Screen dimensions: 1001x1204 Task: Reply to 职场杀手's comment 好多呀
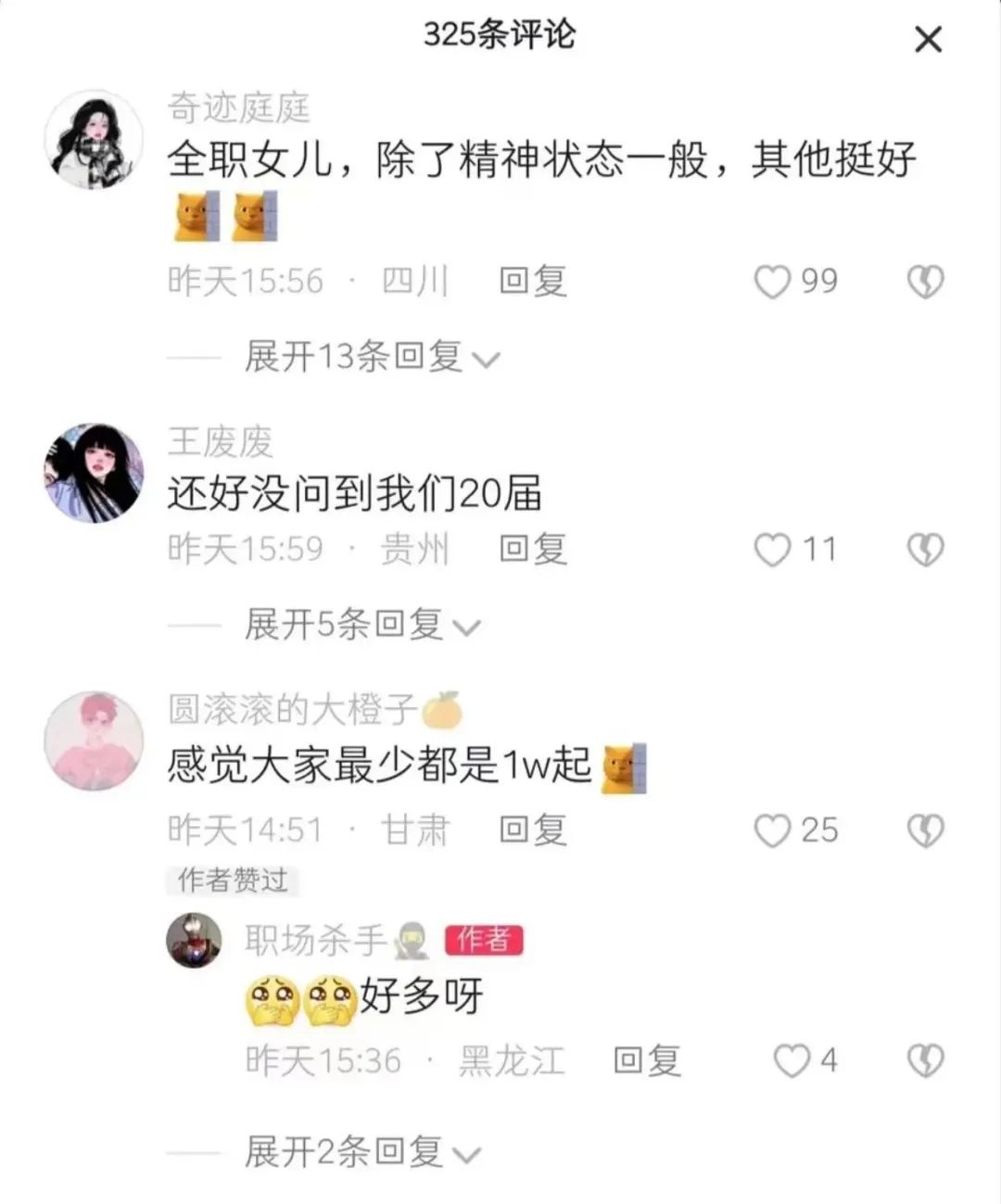coord(647,1060)
